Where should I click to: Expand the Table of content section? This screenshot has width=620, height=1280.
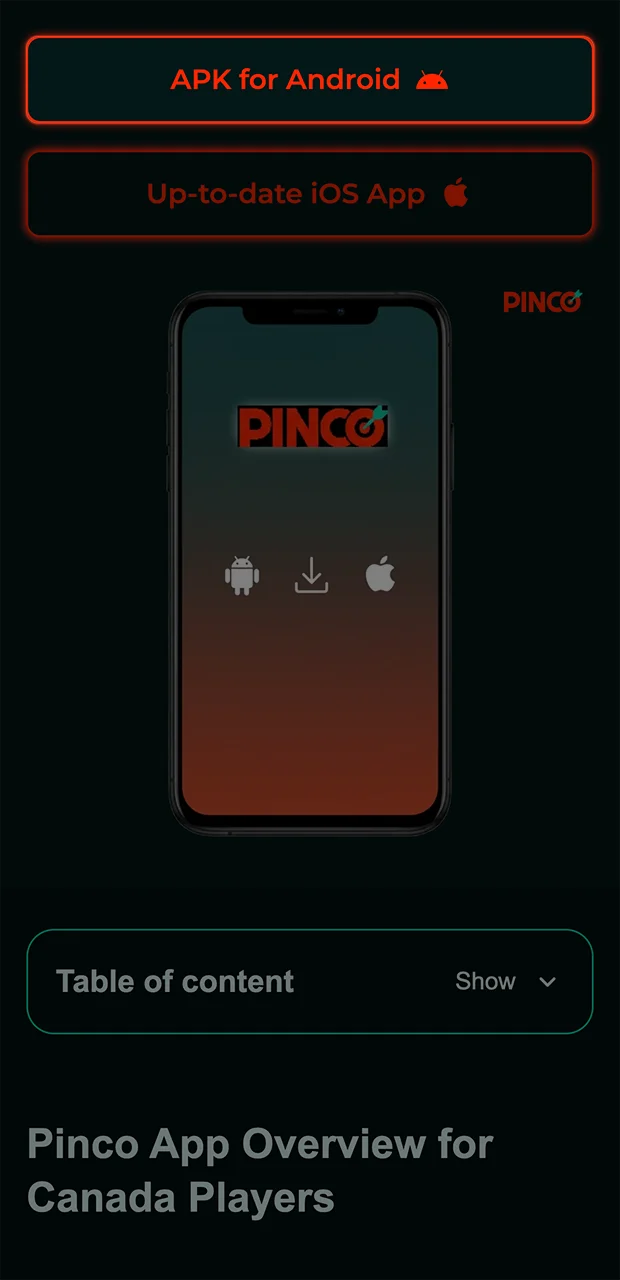coord(506,981)
